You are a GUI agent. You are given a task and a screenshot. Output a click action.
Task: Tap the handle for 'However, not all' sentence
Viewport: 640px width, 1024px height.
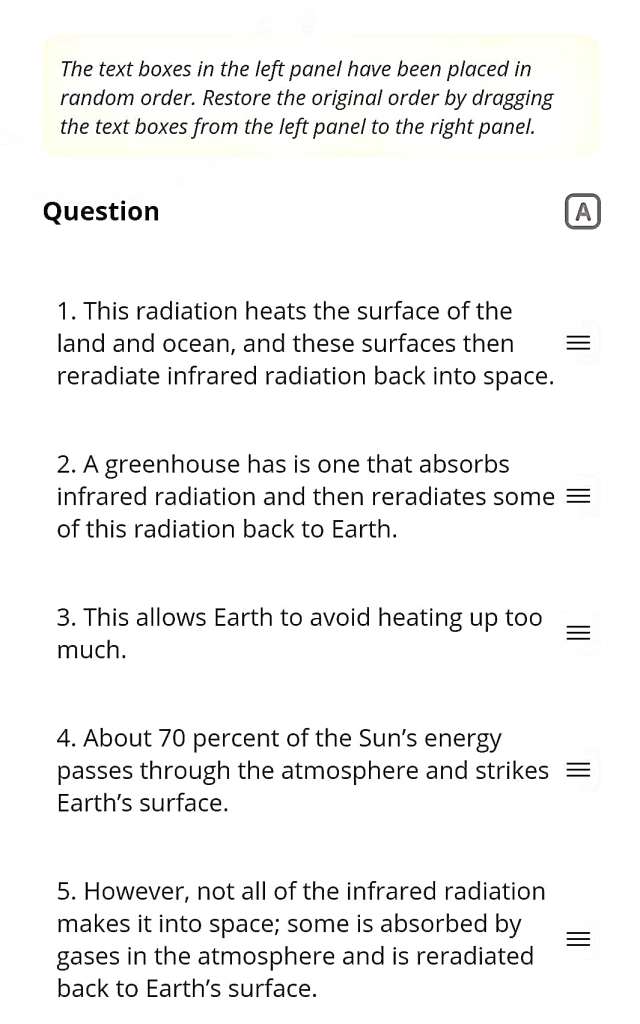coord(578,939)
